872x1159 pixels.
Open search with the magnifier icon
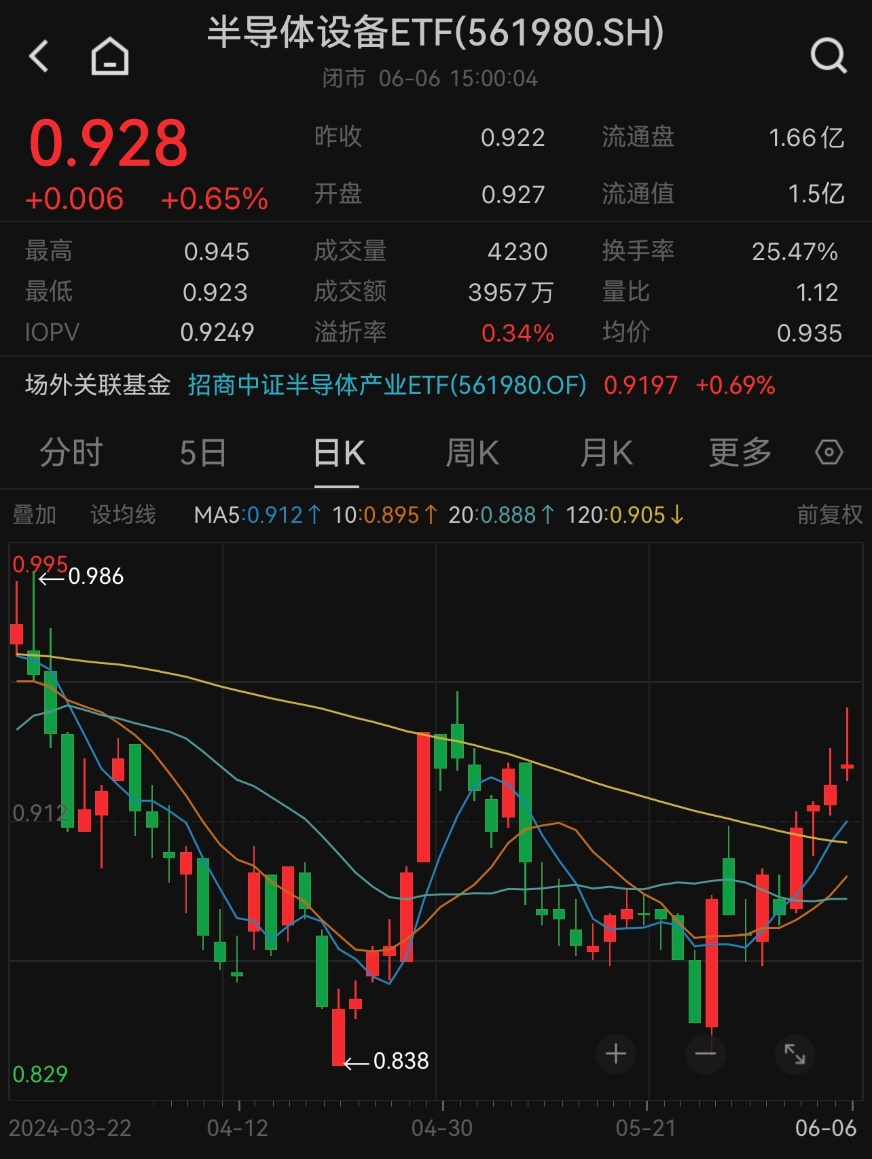tap(829, 56)
